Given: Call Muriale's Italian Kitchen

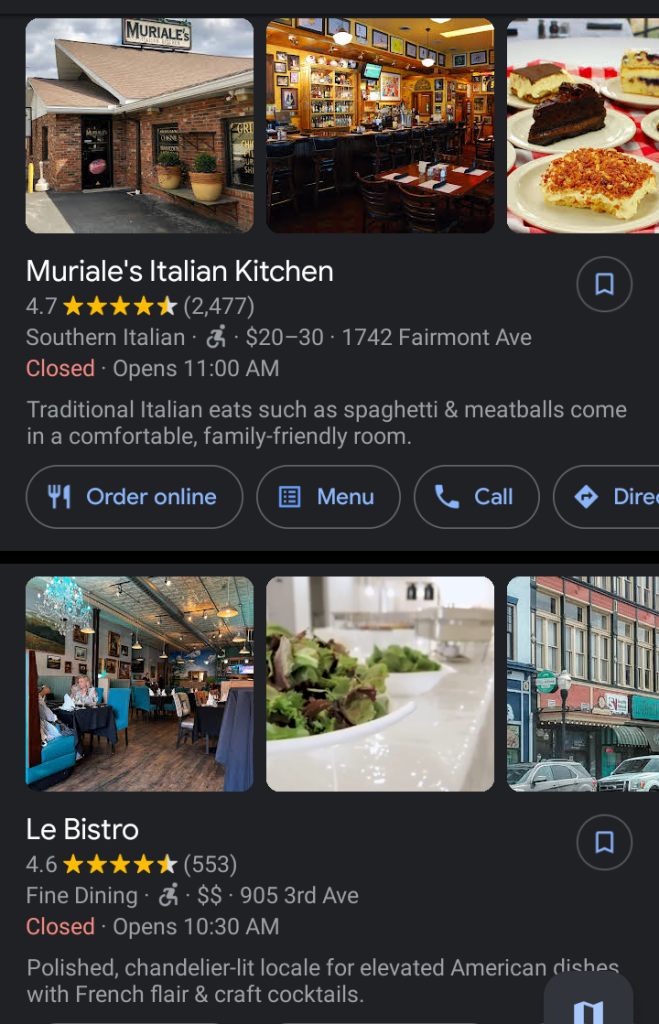Looking at the screenshot, I should point(476,497).
